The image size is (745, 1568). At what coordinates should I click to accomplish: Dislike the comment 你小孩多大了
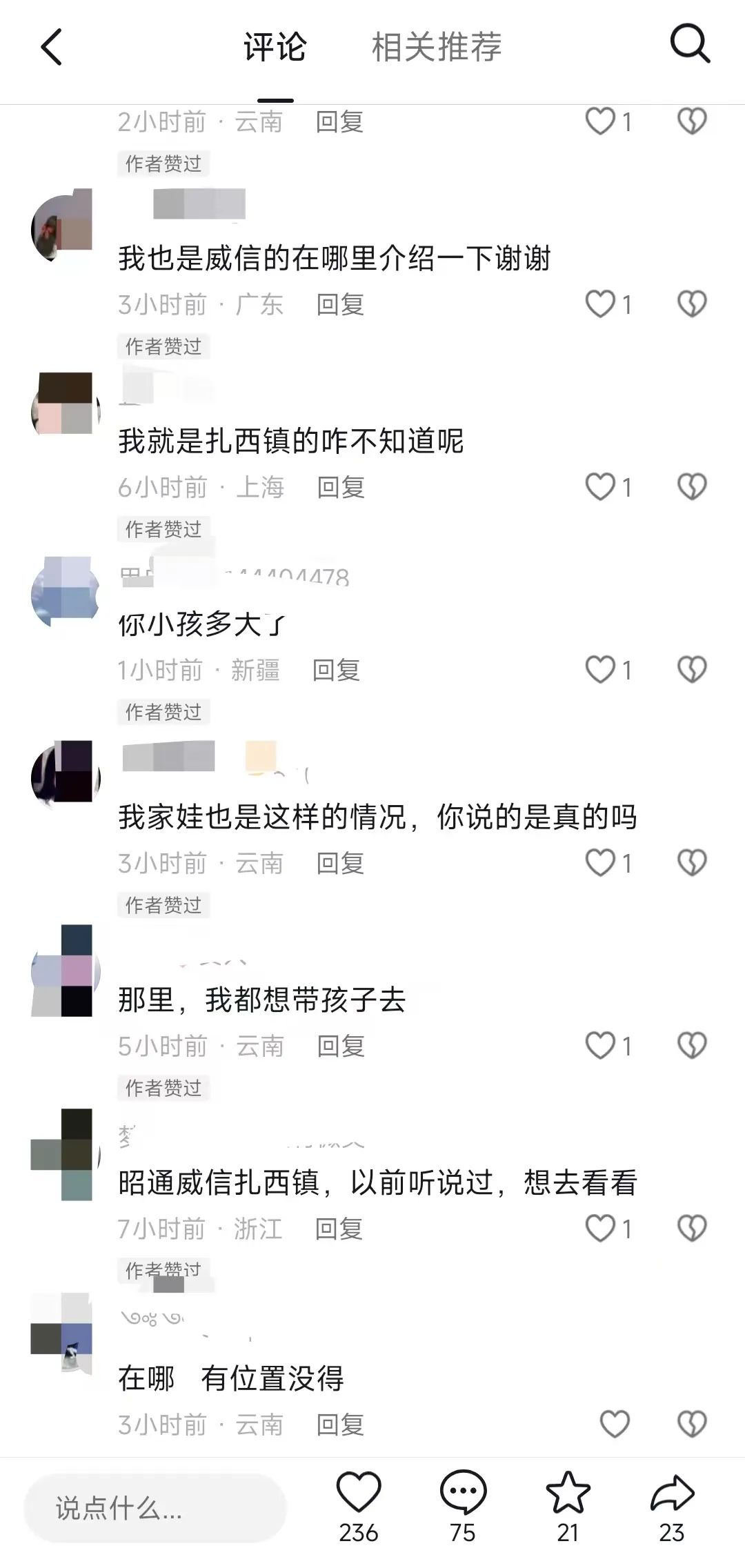coord(692,670)
